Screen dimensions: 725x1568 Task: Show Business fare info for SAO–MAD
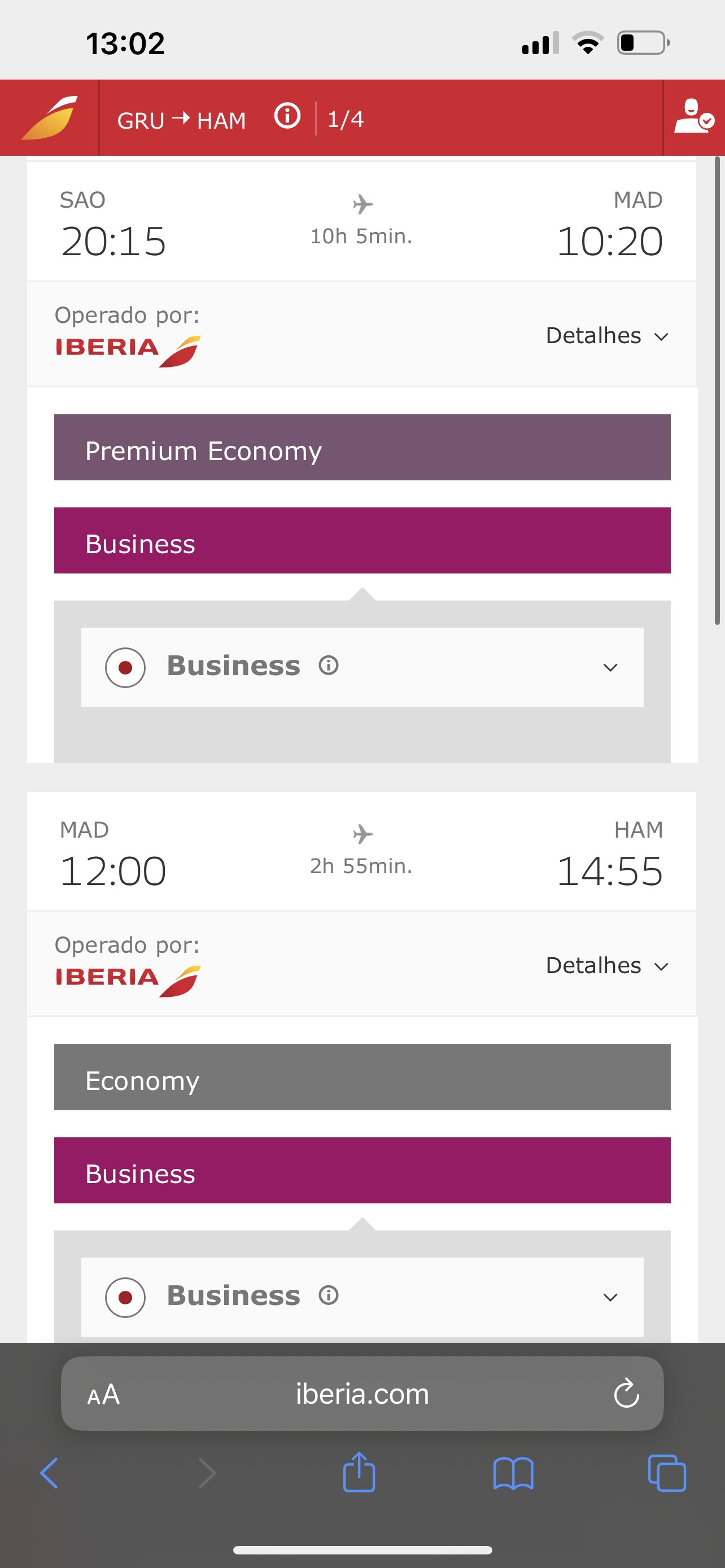pos(329,665)
